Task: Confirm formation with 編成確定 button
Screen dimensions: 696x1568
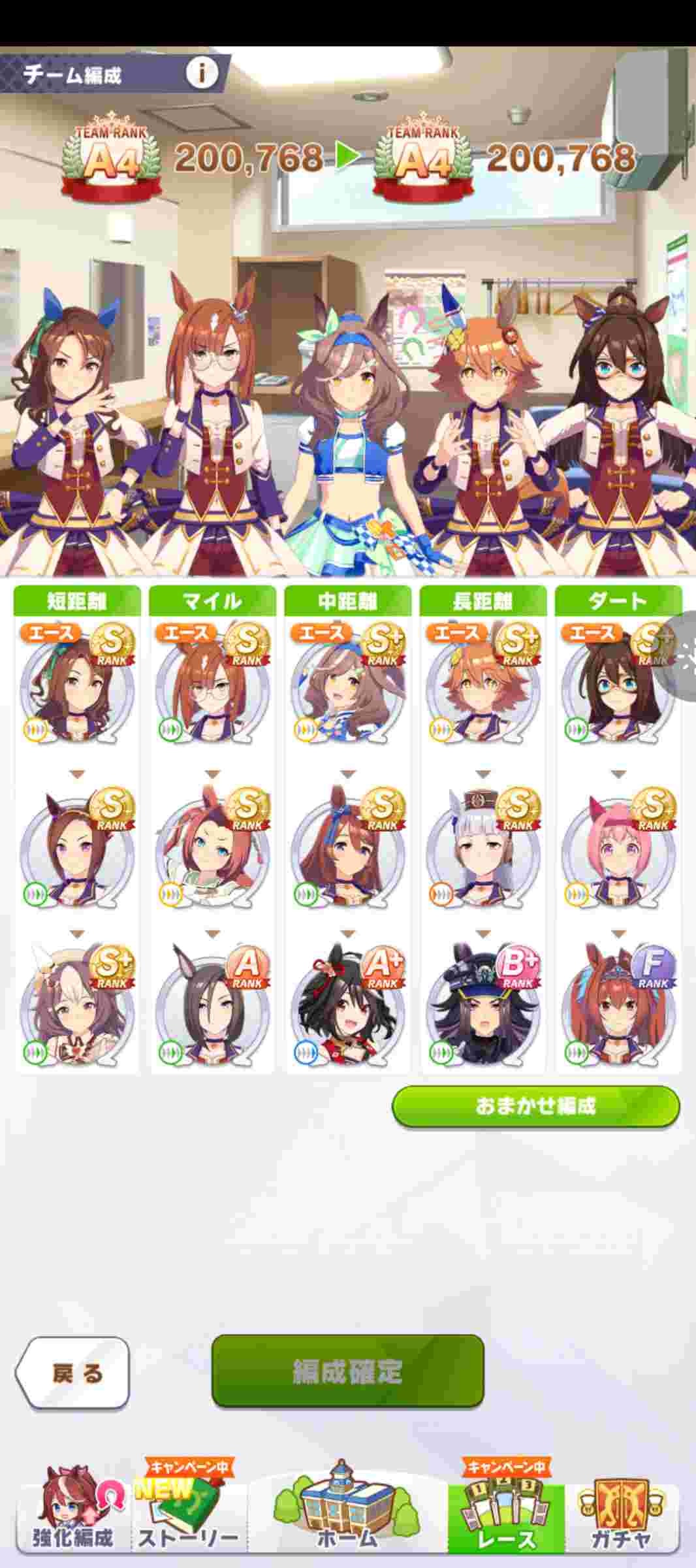Action: (347, 1371)
